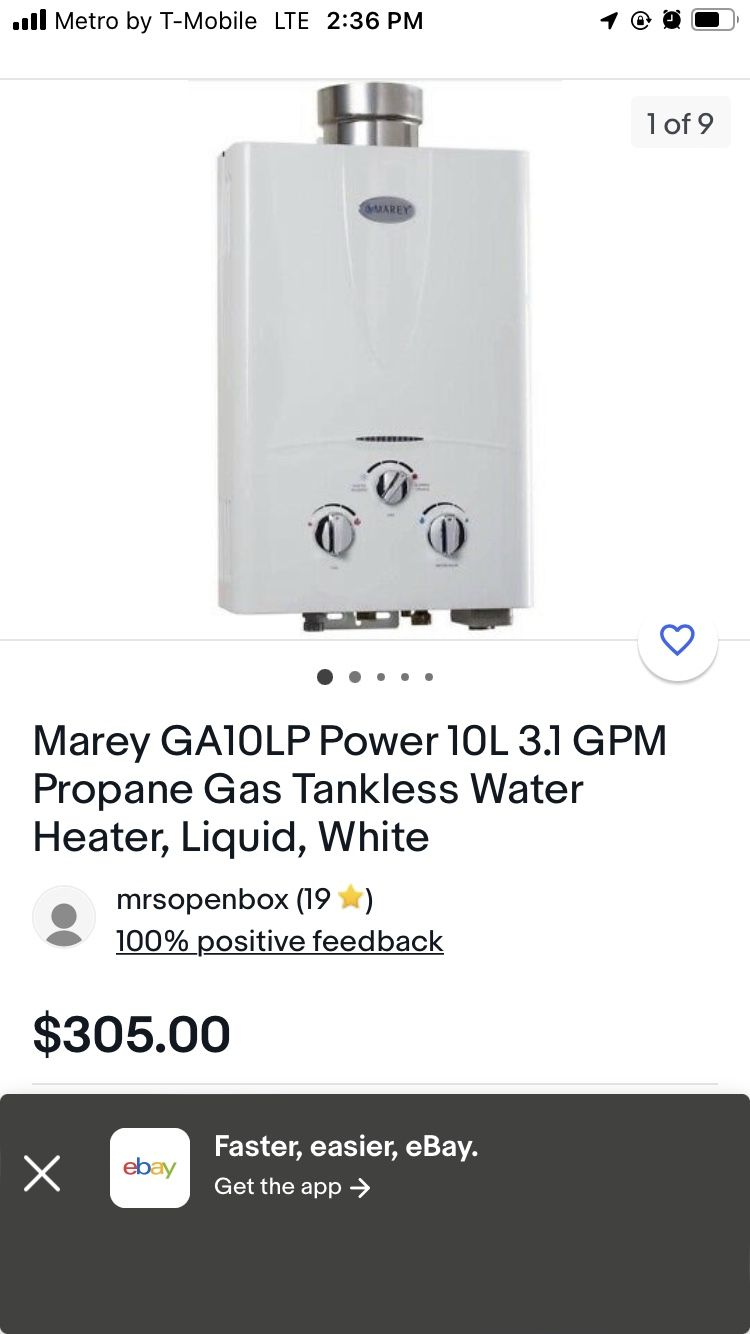Tap the arrow next to Get the app
The image size is (750, 1334).
point(363,1188)
